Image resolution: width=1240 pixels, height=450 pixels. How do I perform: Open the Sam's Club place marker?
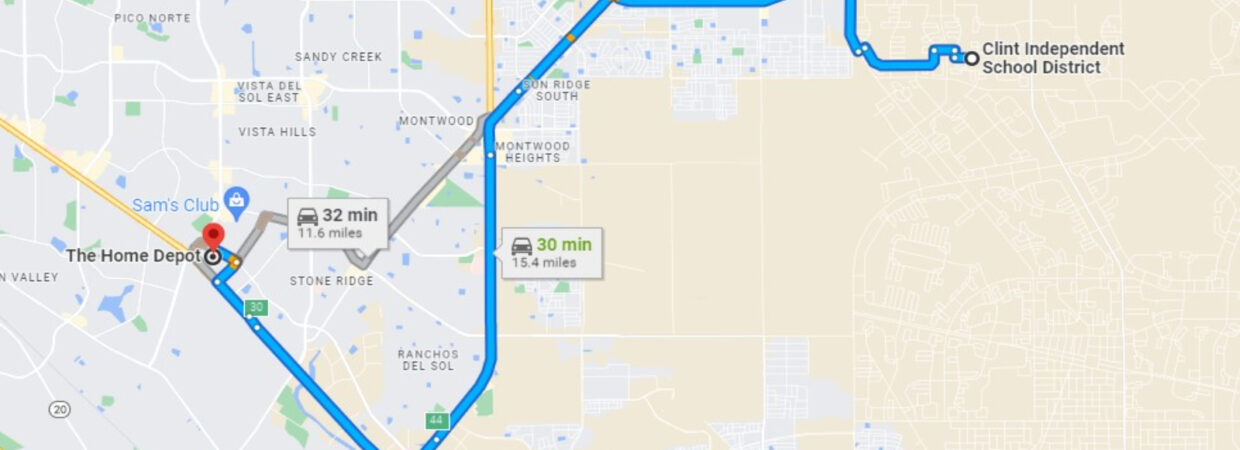point(236,200)
